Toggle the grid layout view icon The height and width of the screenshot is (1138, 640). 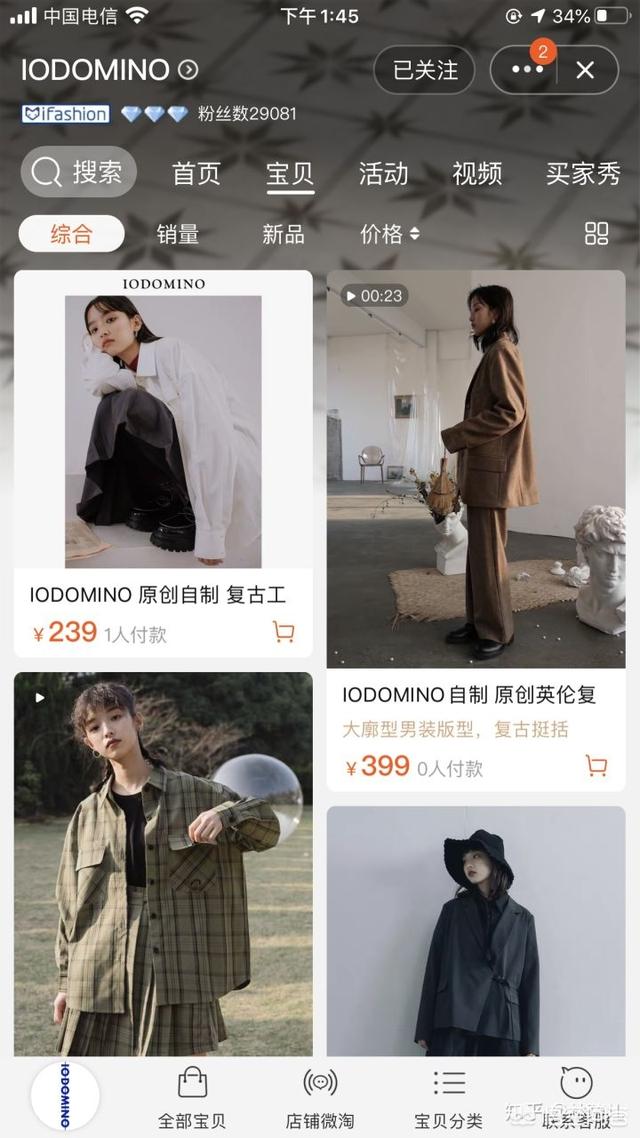pos(596,234)
